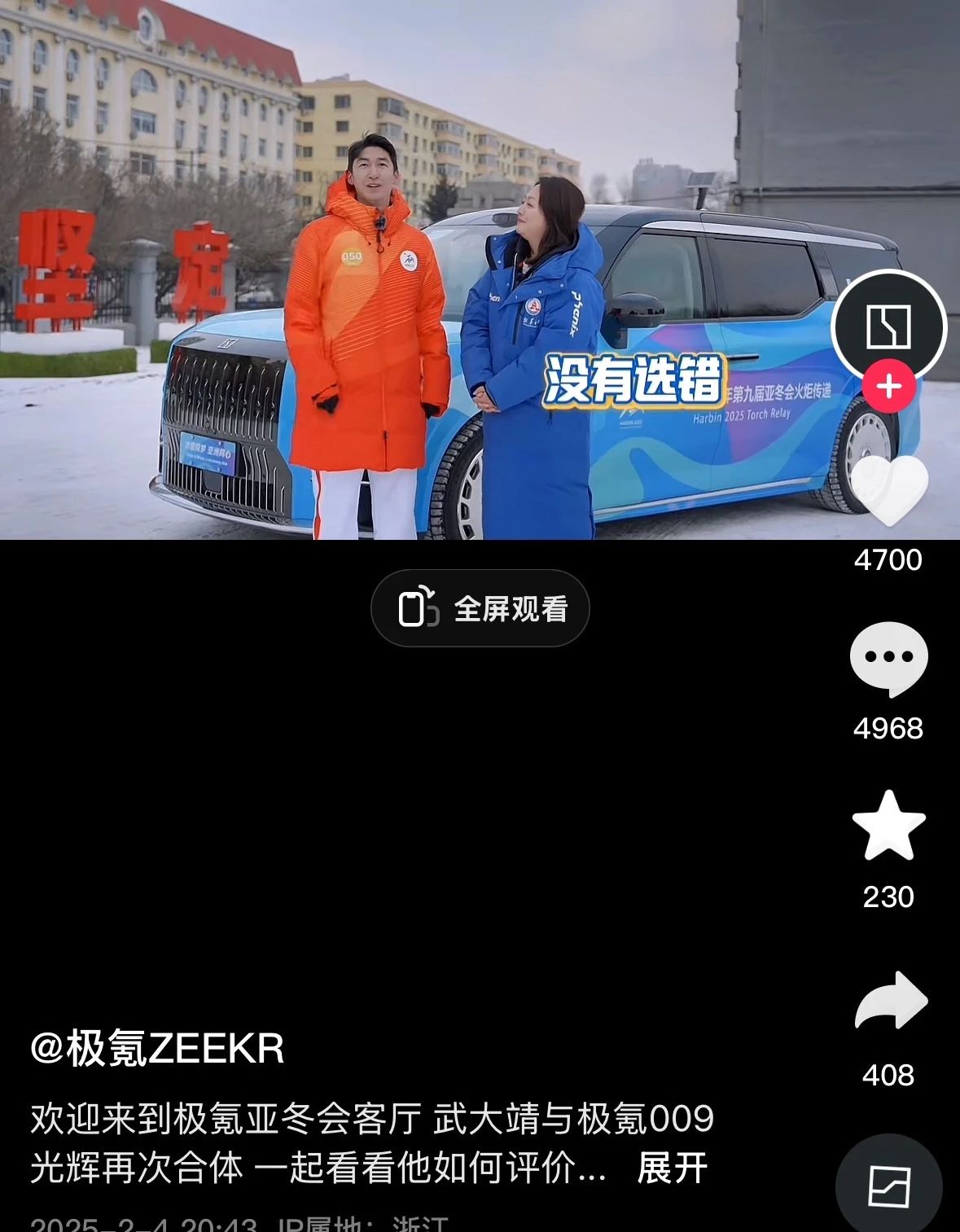Screen dimensions: 960x1232
Task: Open the @极氪ZEEKR username link
Action: pos(157,1048)
